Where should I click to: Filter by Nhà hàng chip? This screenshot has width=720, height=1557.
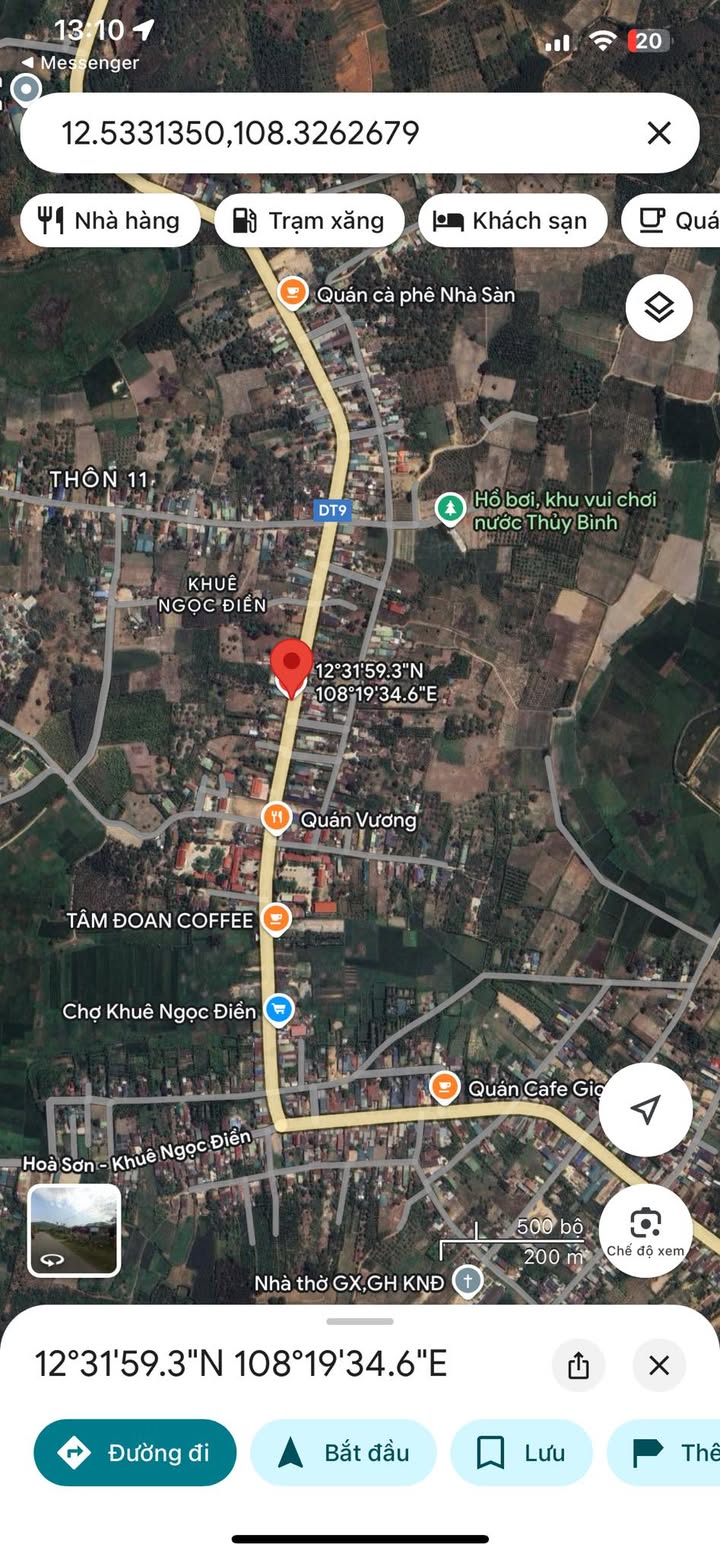[x=110, y=221]
